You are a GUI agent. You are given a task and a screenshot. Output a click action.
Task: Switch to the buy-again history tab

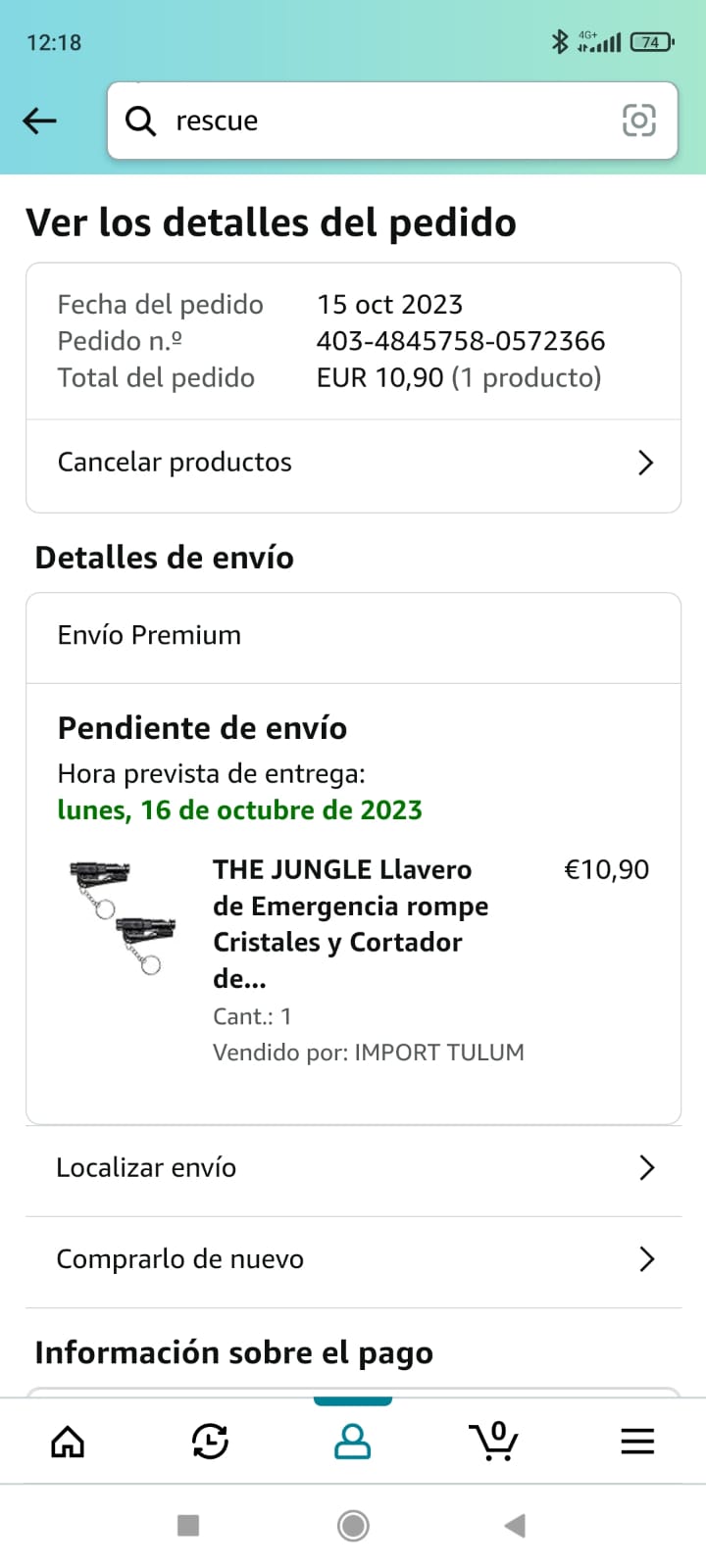(210, 1442)
